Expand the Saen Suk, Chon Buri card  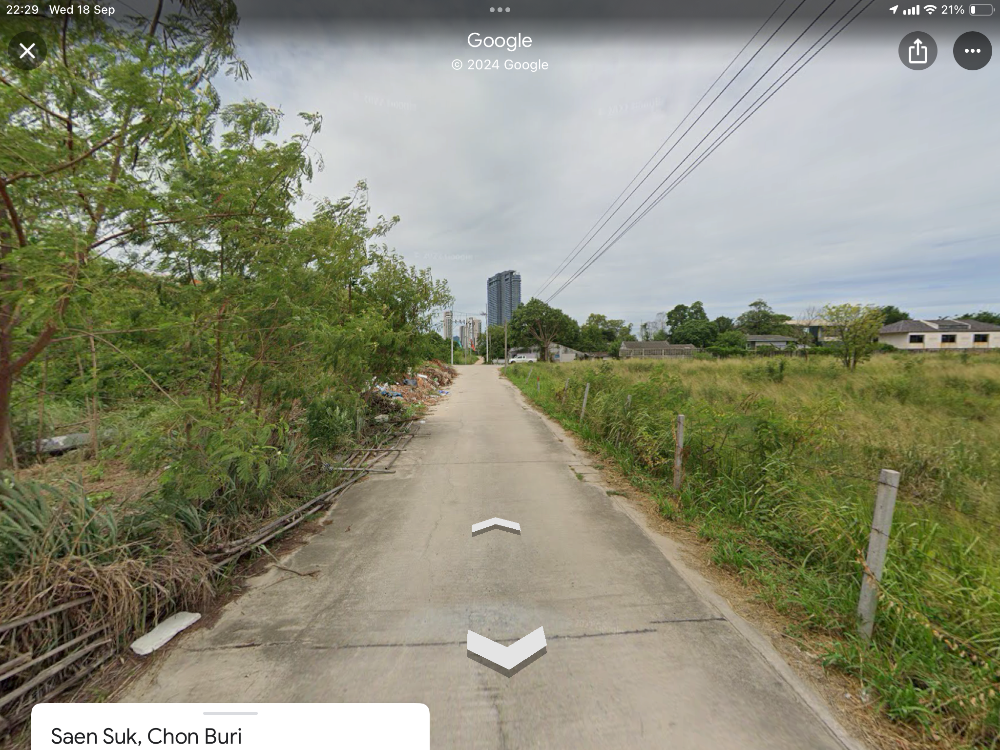pos(230,727)
